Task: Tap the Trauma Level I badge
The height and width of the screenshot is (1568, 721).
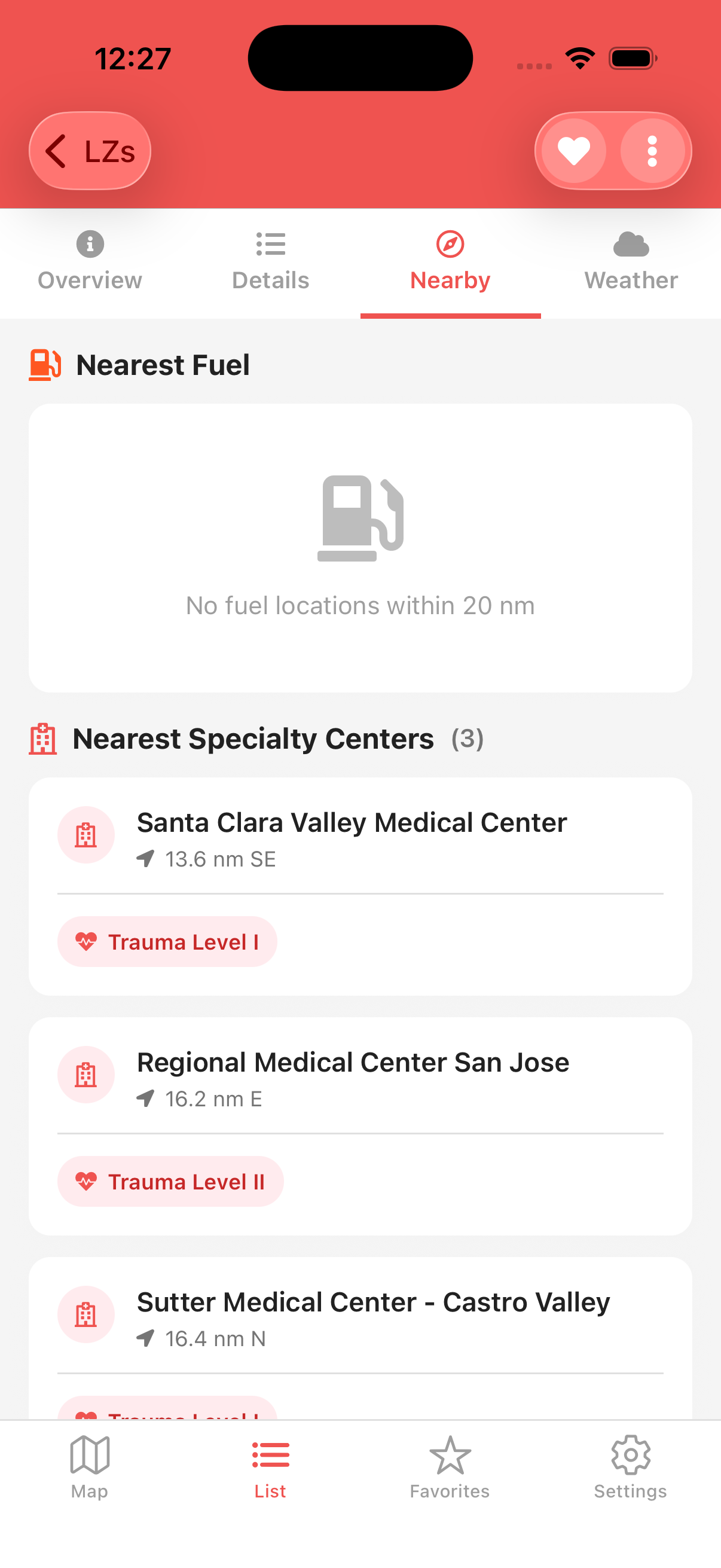Action: tap(167, 942)
